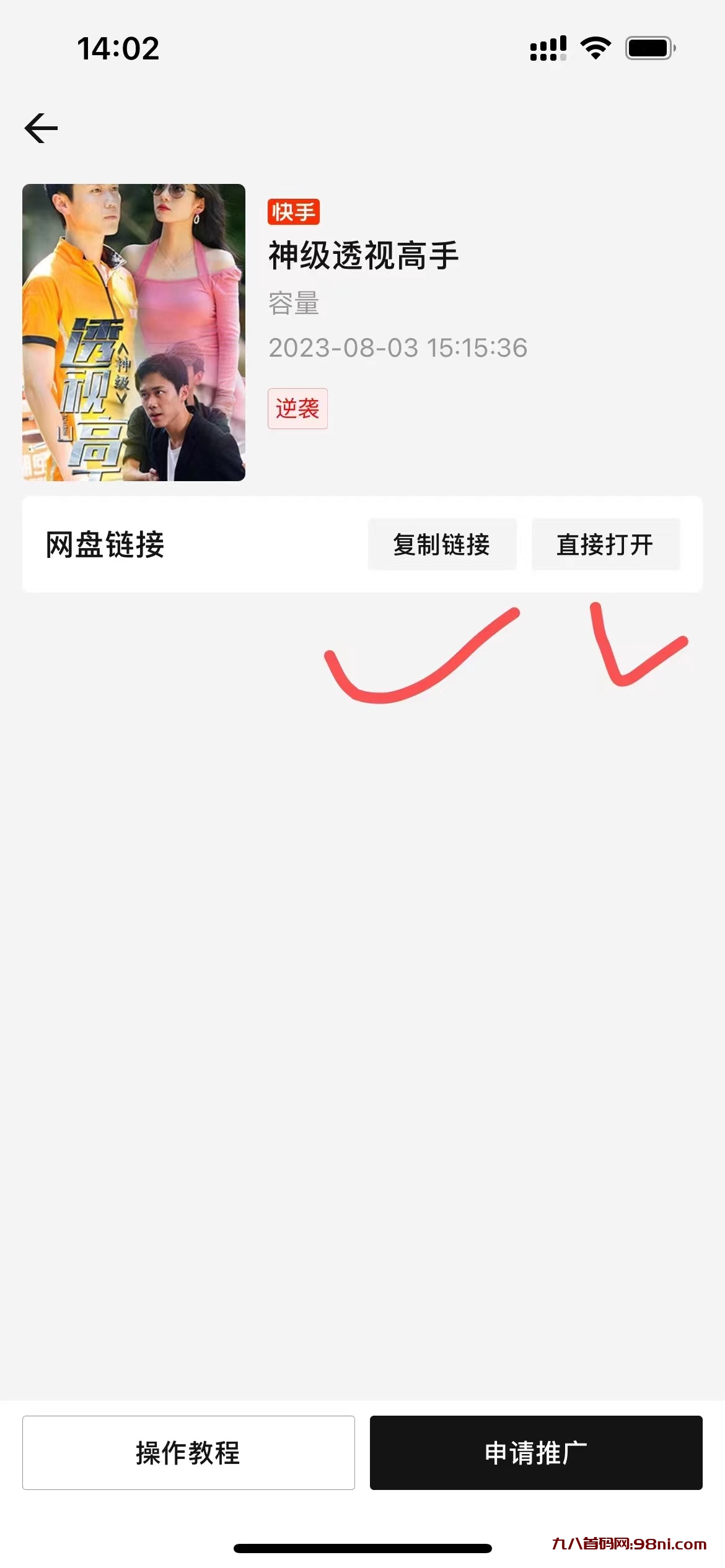Open the link with 直接打开 button
725x1568 pixels.
click(605, 545)
